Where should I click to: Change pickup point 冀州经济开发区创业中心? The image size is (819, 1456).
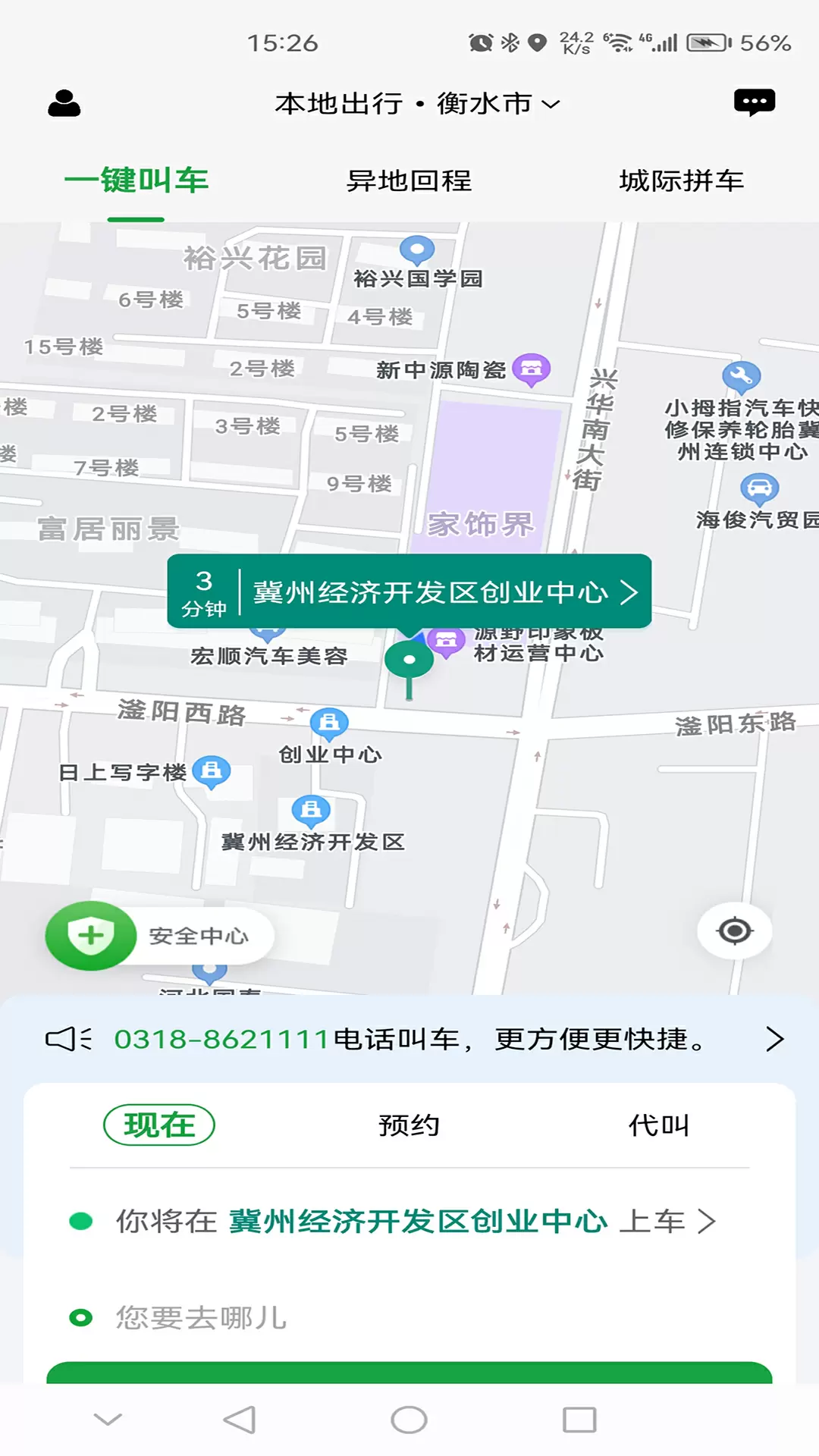[x=409, y=1221]
